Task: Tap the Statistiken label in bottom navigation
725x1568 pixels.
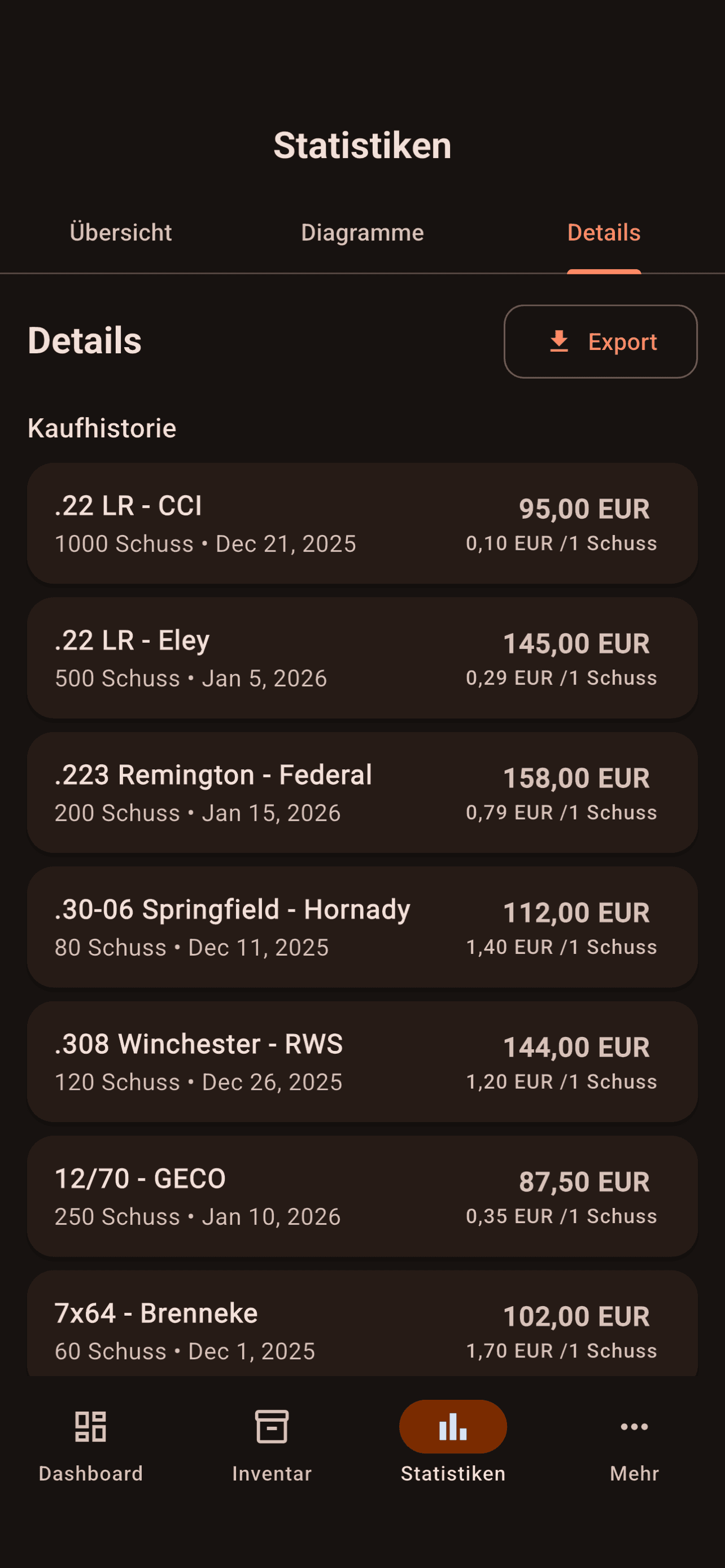Action: pyautogui.click(x=452, y=1473)
